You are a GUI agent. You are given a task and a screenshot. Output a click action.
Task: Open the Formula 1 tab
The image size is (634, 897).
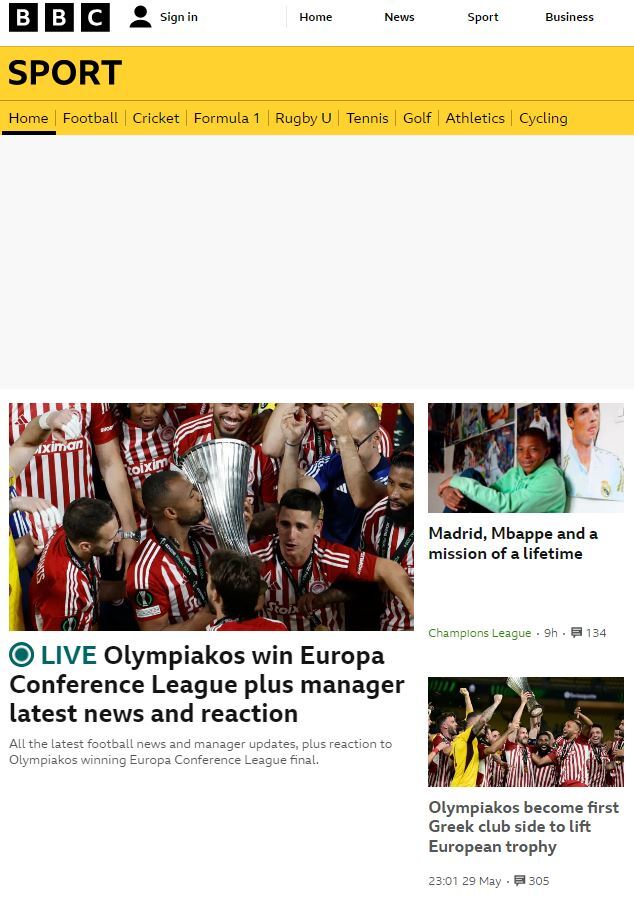226,118
